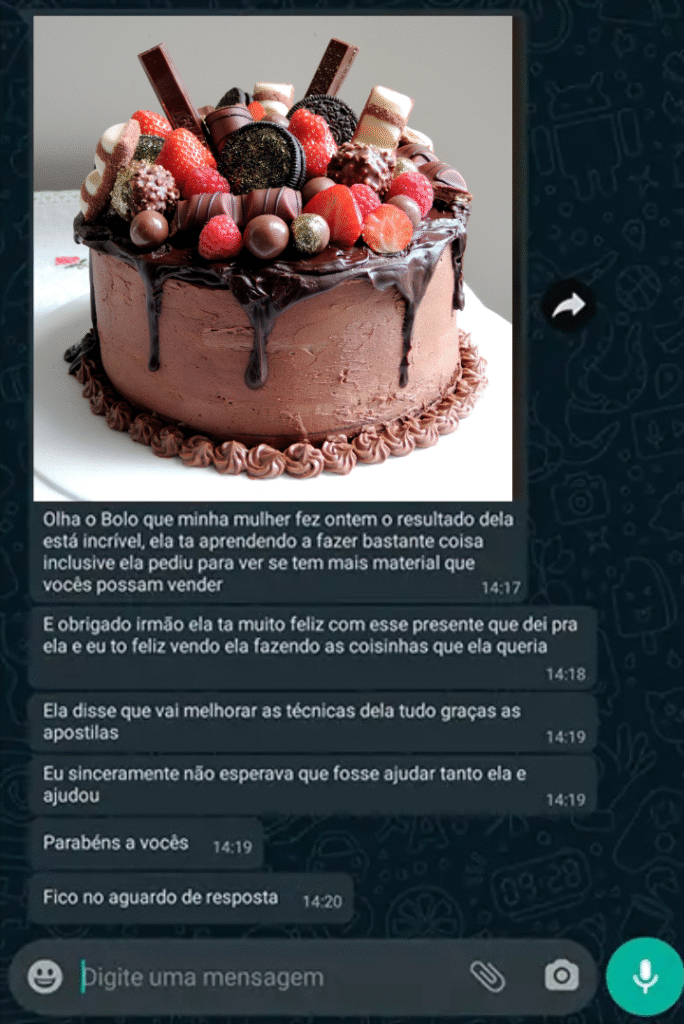Attach a file with the paperclip
This screenshot has height=1024, width=684.
click(x=488, y=976)
